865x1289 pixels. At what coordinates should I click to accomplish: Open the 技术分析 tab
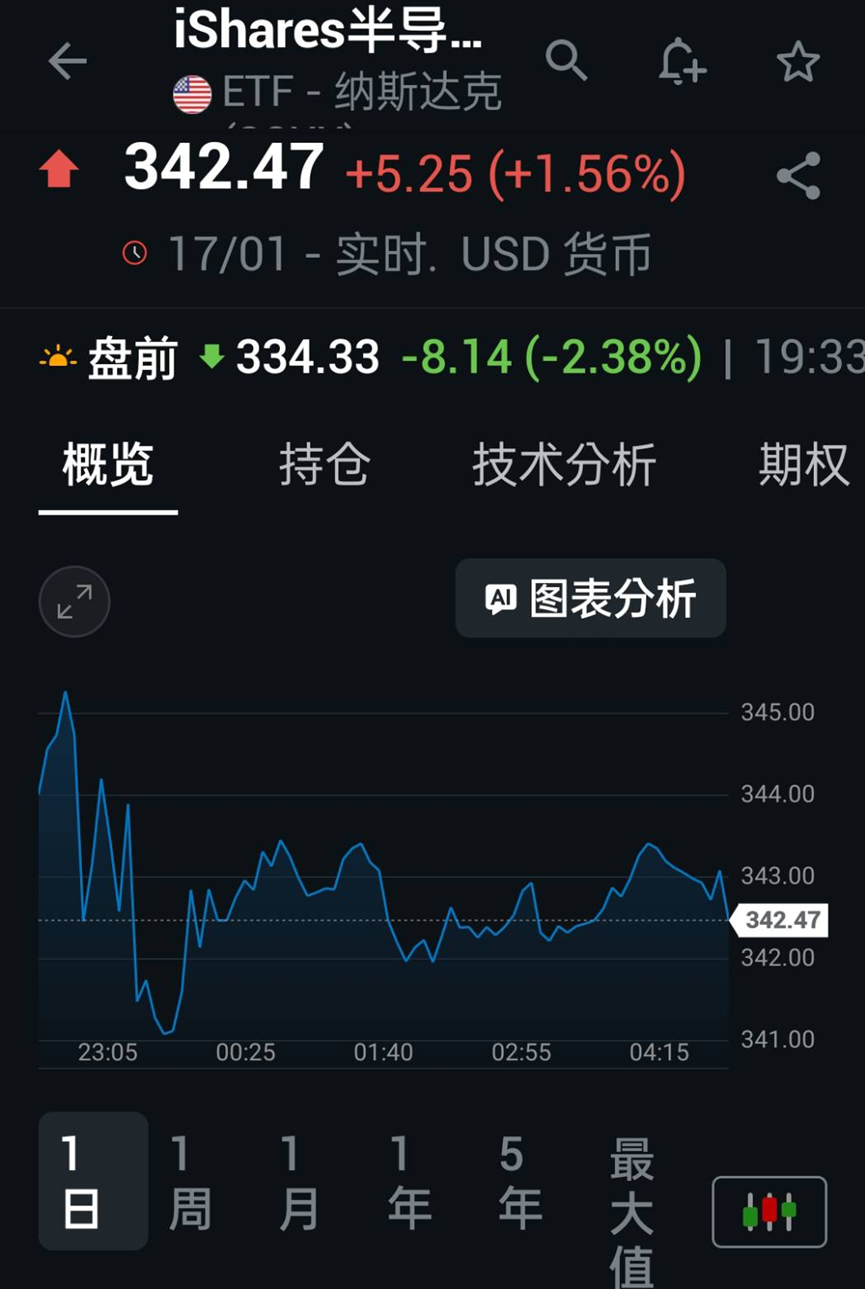564,465
